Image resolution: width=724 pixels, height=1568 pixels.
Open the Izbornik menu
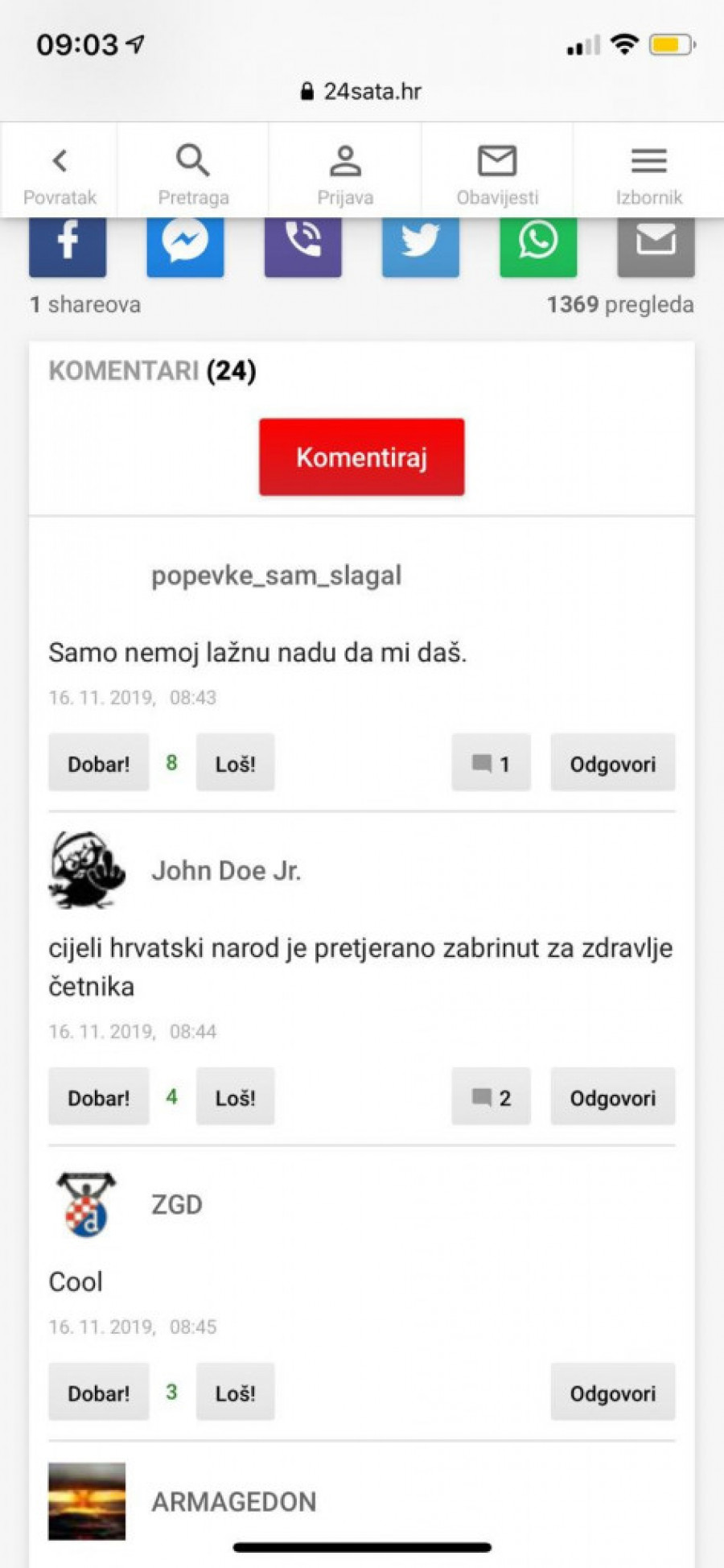648,173
